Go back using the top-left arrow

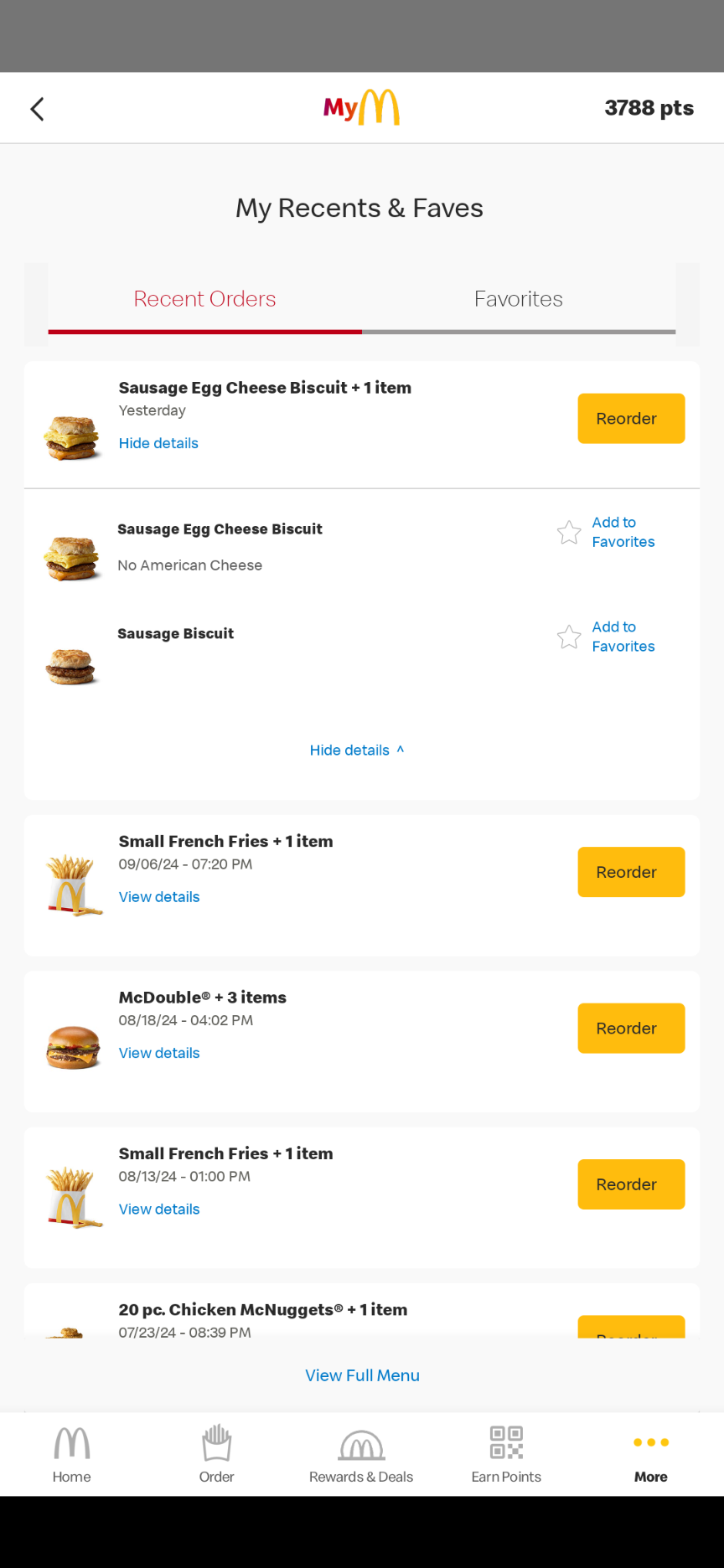click(x=37, y=109)
